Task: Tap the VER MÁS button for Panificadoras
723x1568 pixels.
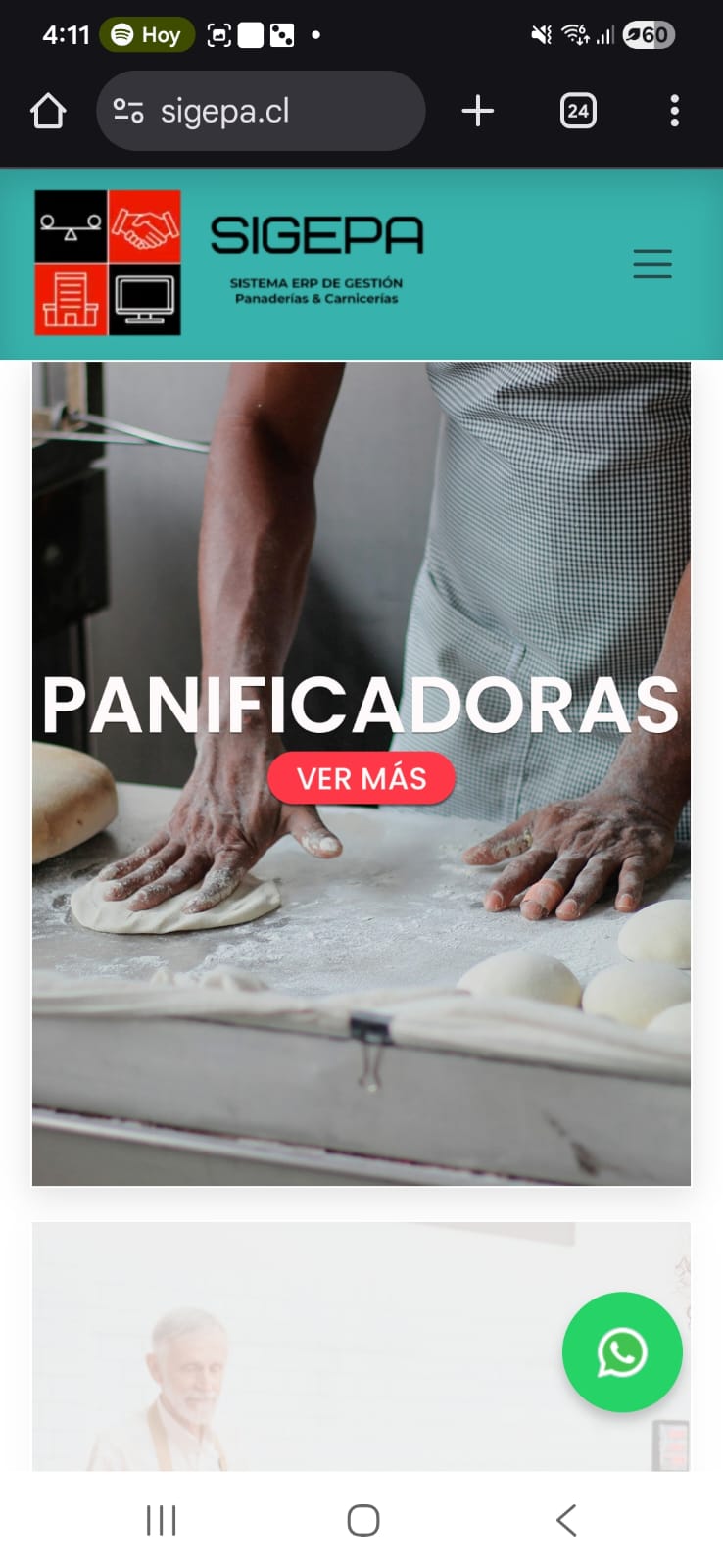Action: pyautogui.click(x=361, y=778)
